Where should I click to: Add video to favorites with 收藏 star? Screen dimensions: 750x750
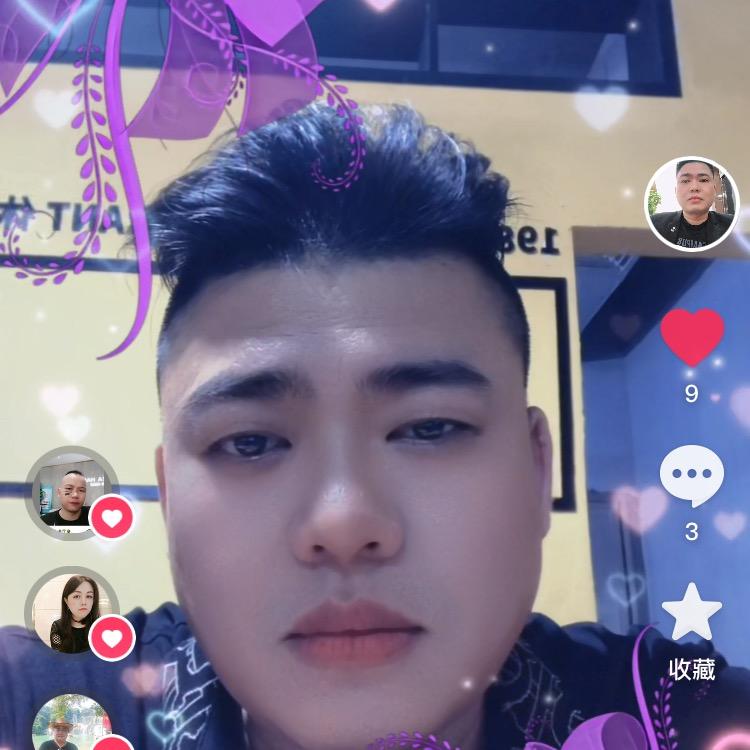pyautogui.click(x=691, y=613)
